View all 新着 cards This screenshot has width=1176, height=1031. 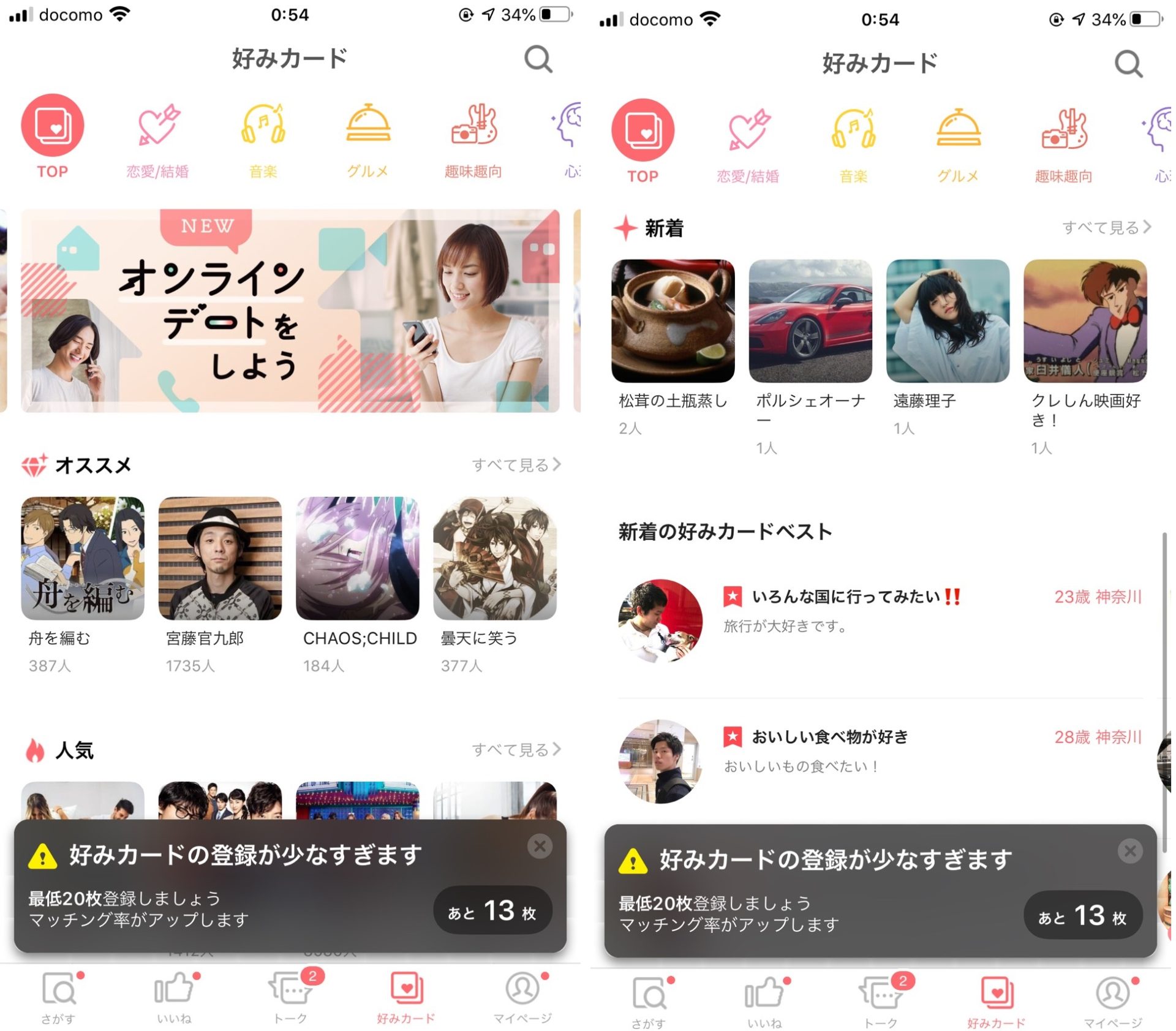(x=1106, y=227)
